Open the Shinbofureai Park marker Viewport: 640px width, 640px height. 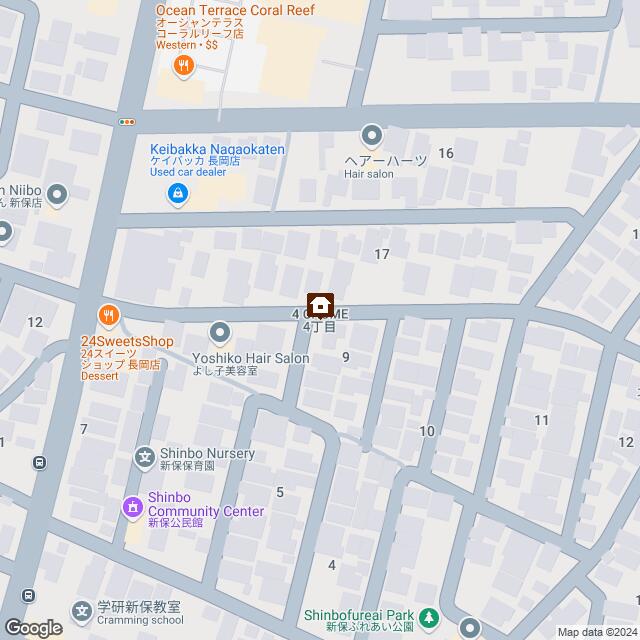(429, 616)
